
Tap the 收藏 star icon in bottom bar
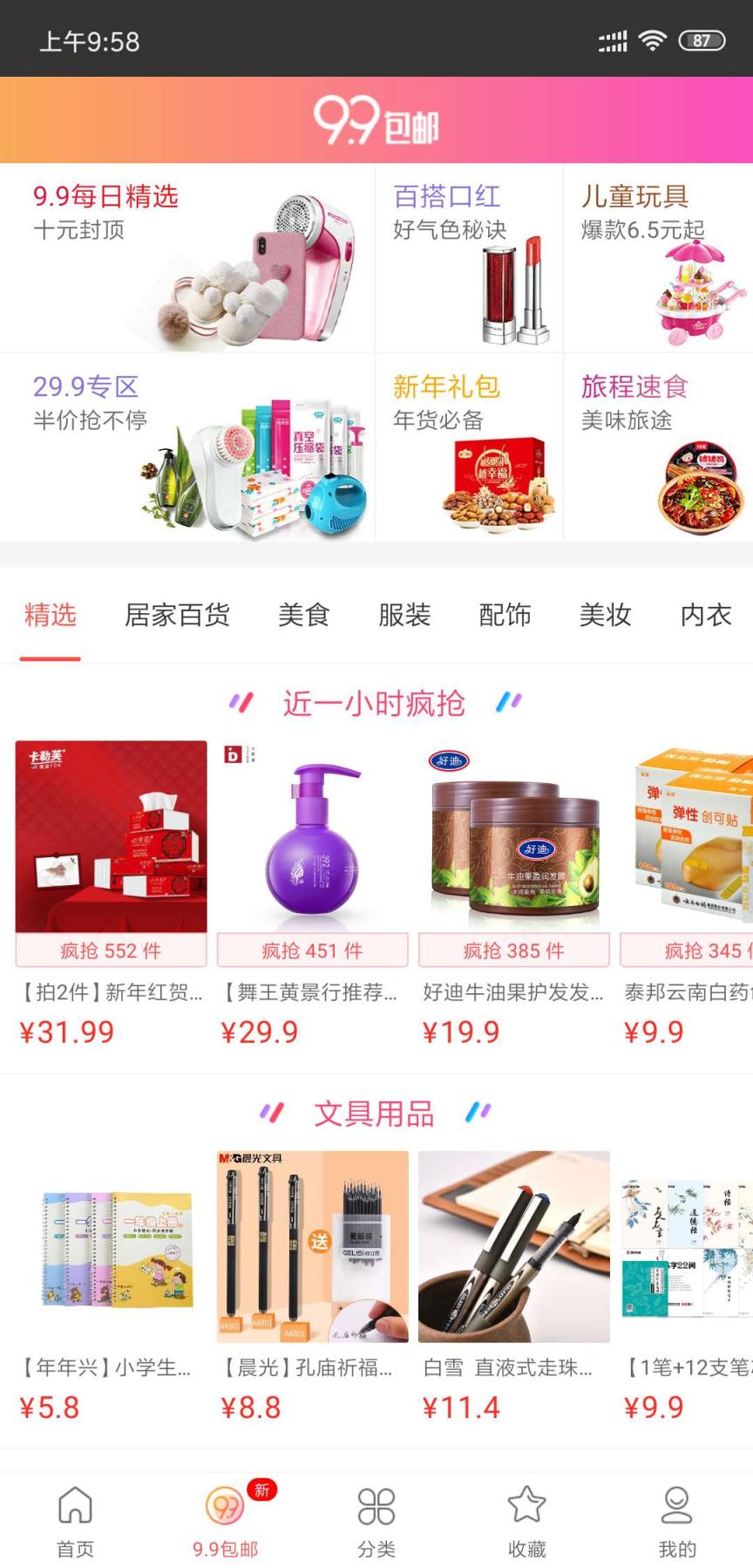[526, 1517]
